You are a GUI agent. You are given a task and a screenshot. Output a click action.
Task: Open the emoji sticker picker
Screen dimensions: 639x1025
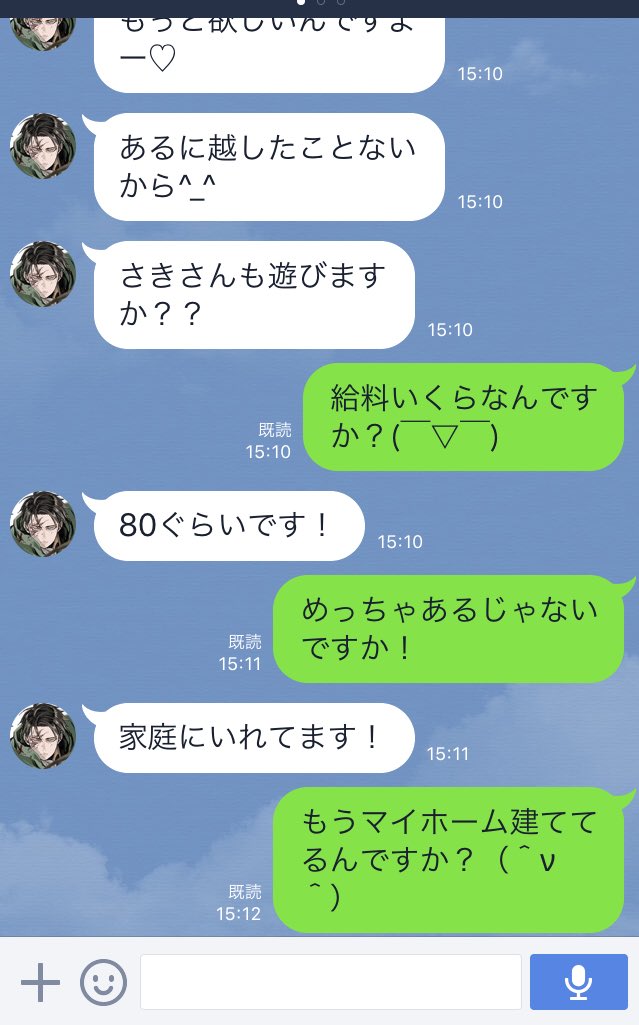coord(103,982)
